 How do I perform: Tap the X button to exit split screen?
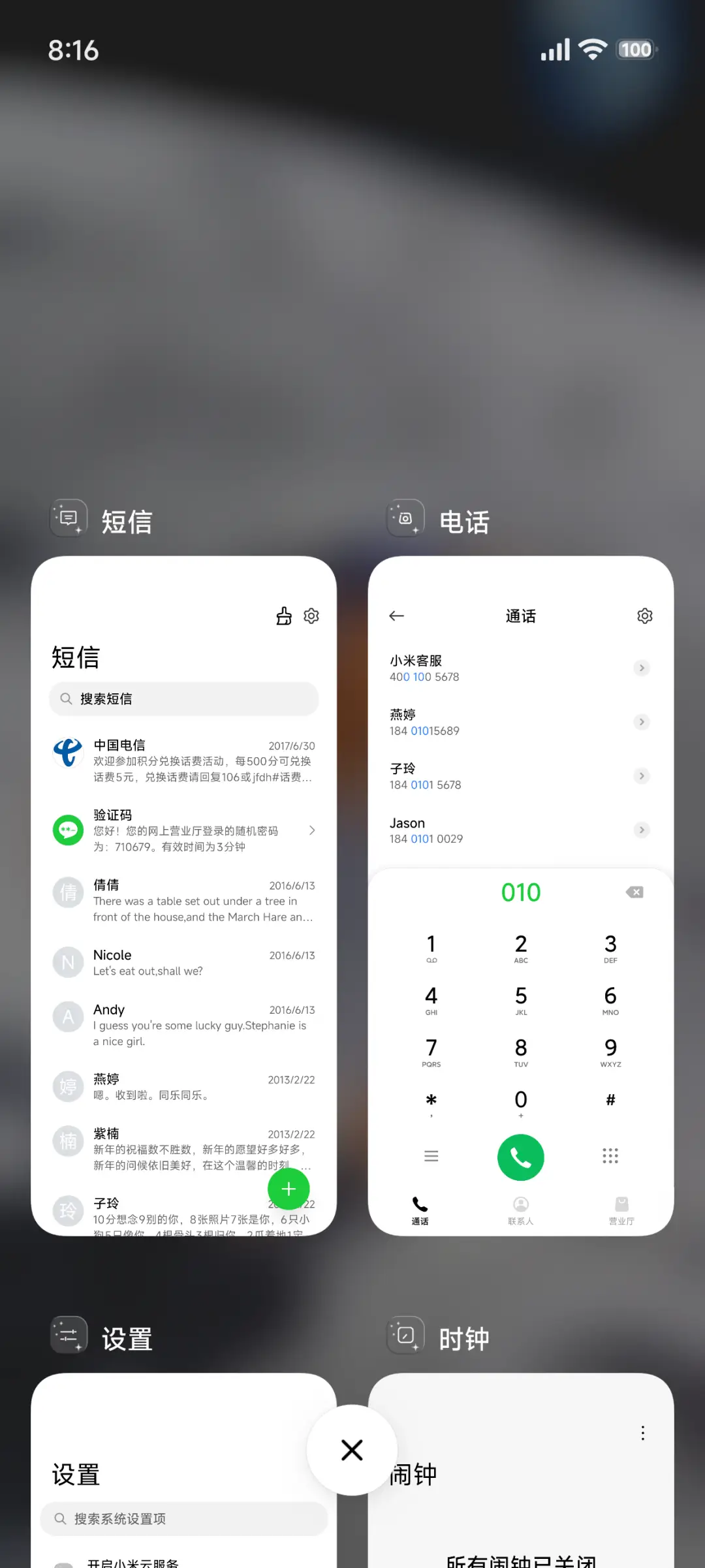[352, 1450]
